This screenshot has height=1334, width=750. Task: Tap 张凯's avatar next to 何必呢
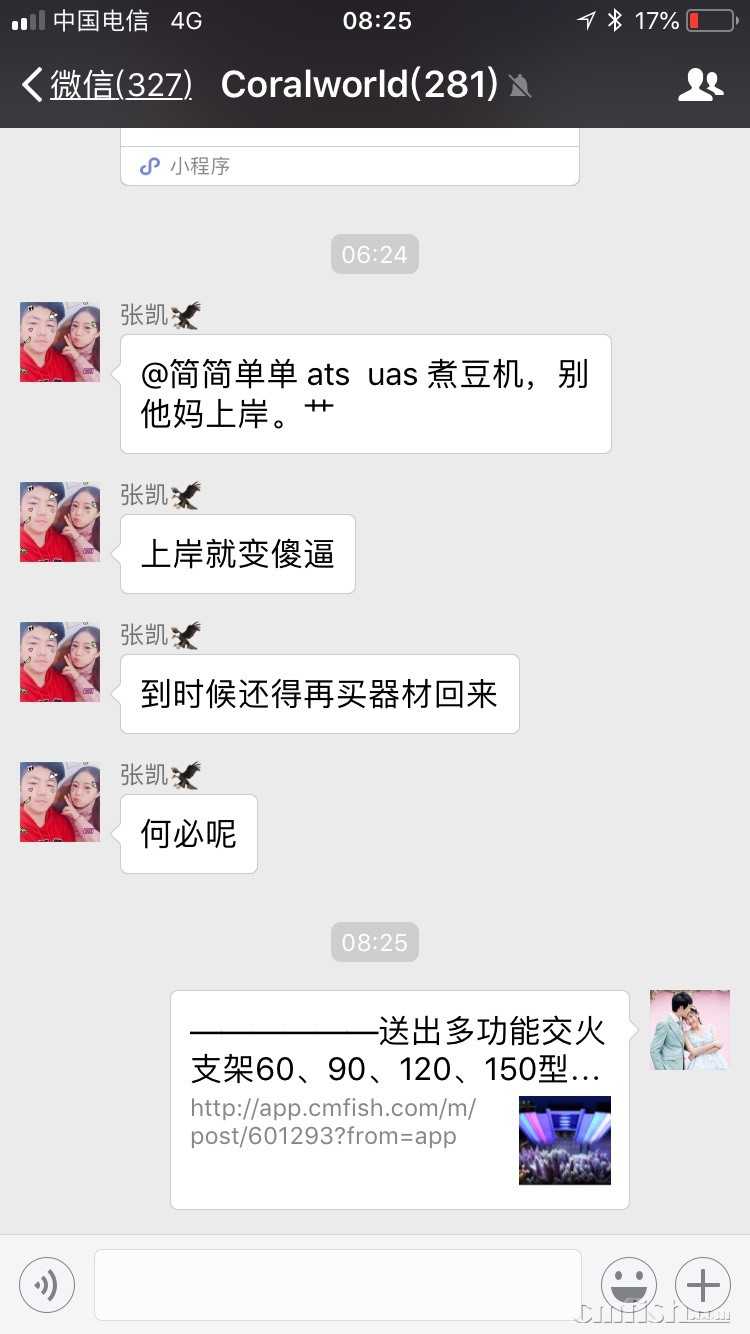(x=60, y=802)
